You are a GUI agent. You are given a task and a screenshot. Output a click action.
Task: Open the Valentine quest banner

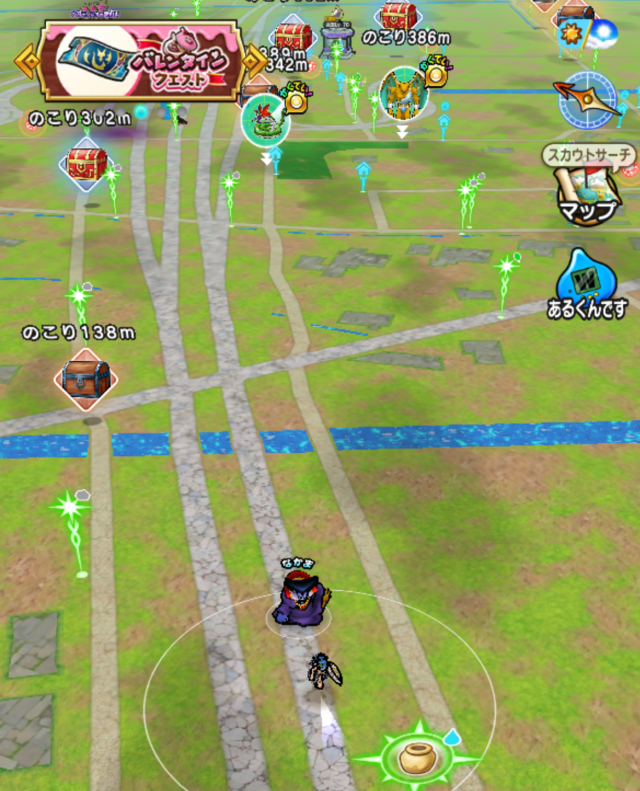140,60
